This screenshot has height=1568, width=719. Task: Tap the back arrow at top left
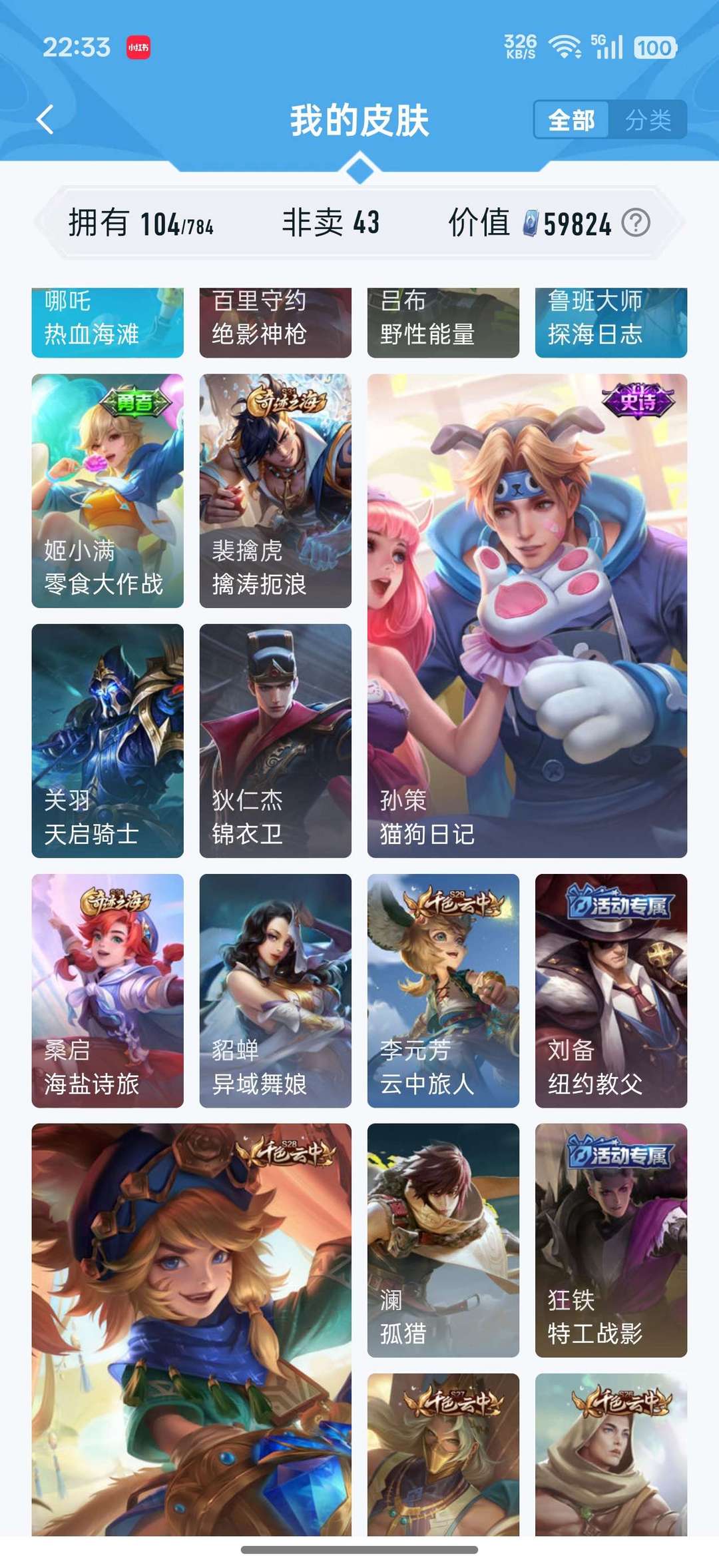[45, 118]
